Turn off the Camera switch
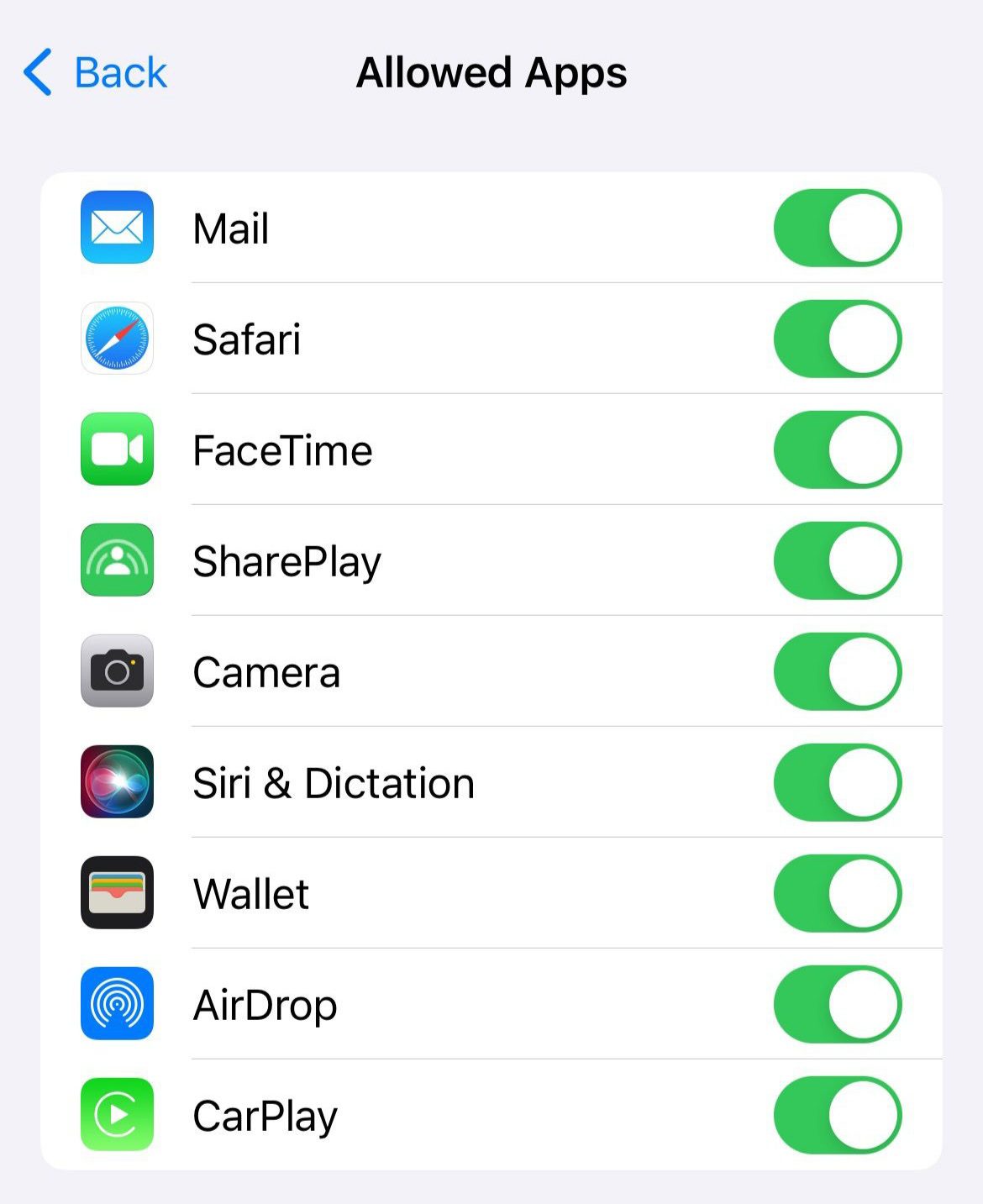 click(x=838, y=671)
